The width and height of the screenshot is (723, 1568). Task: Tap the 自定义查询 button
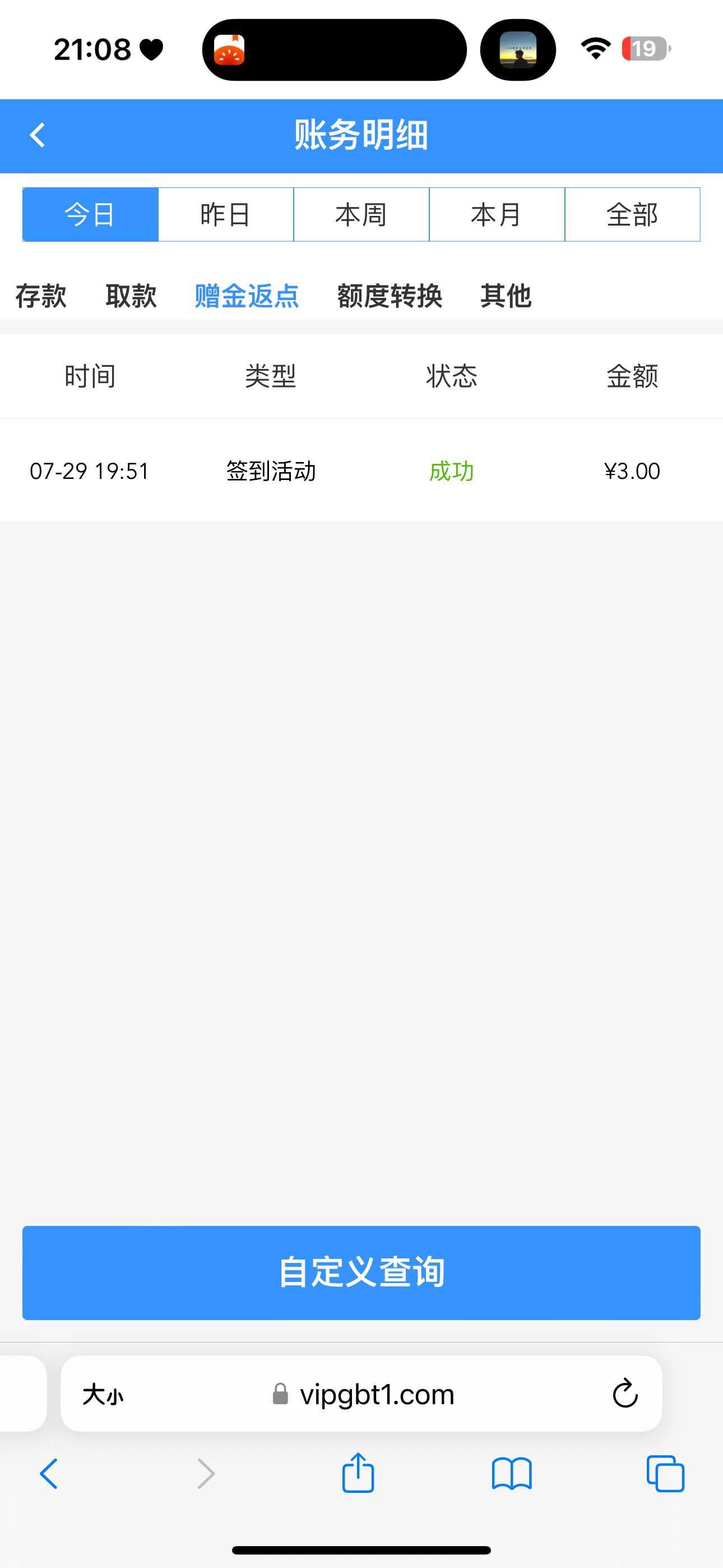coord(361,1272)
